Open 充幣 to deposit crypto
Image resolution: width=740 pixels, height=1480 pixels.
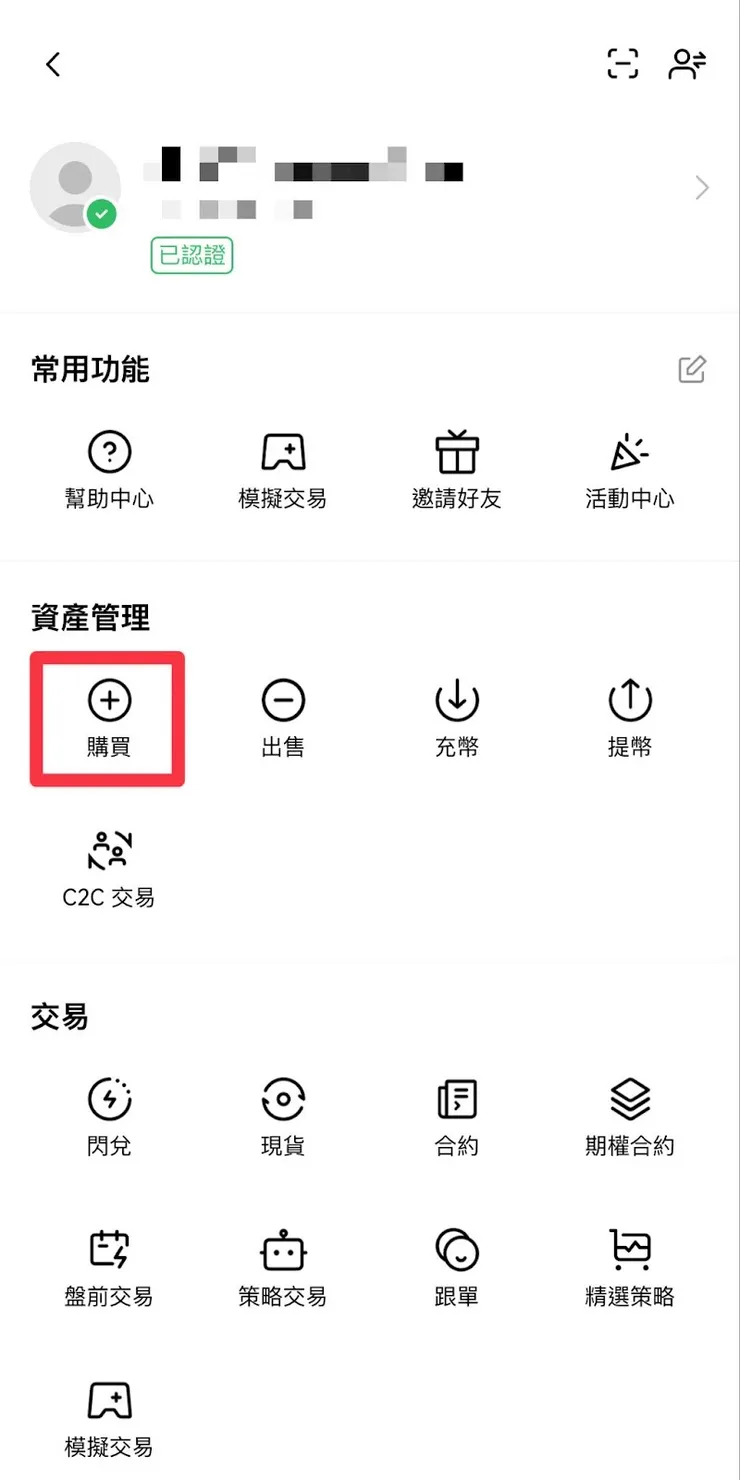pyautogui.click(x=456, y=718)
